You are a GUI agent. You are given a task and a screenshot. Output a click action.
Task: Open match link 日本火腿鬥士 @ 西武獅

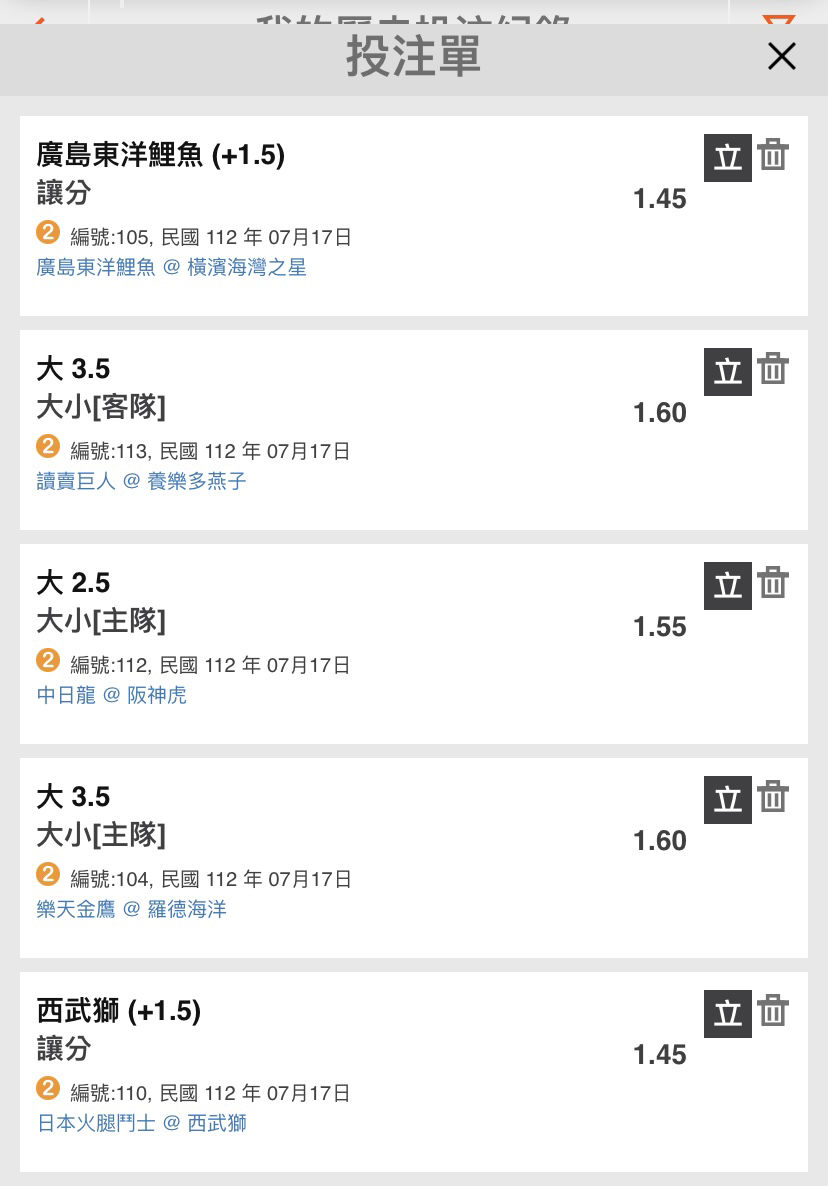pyautogui.click(x=141, y=1124)
